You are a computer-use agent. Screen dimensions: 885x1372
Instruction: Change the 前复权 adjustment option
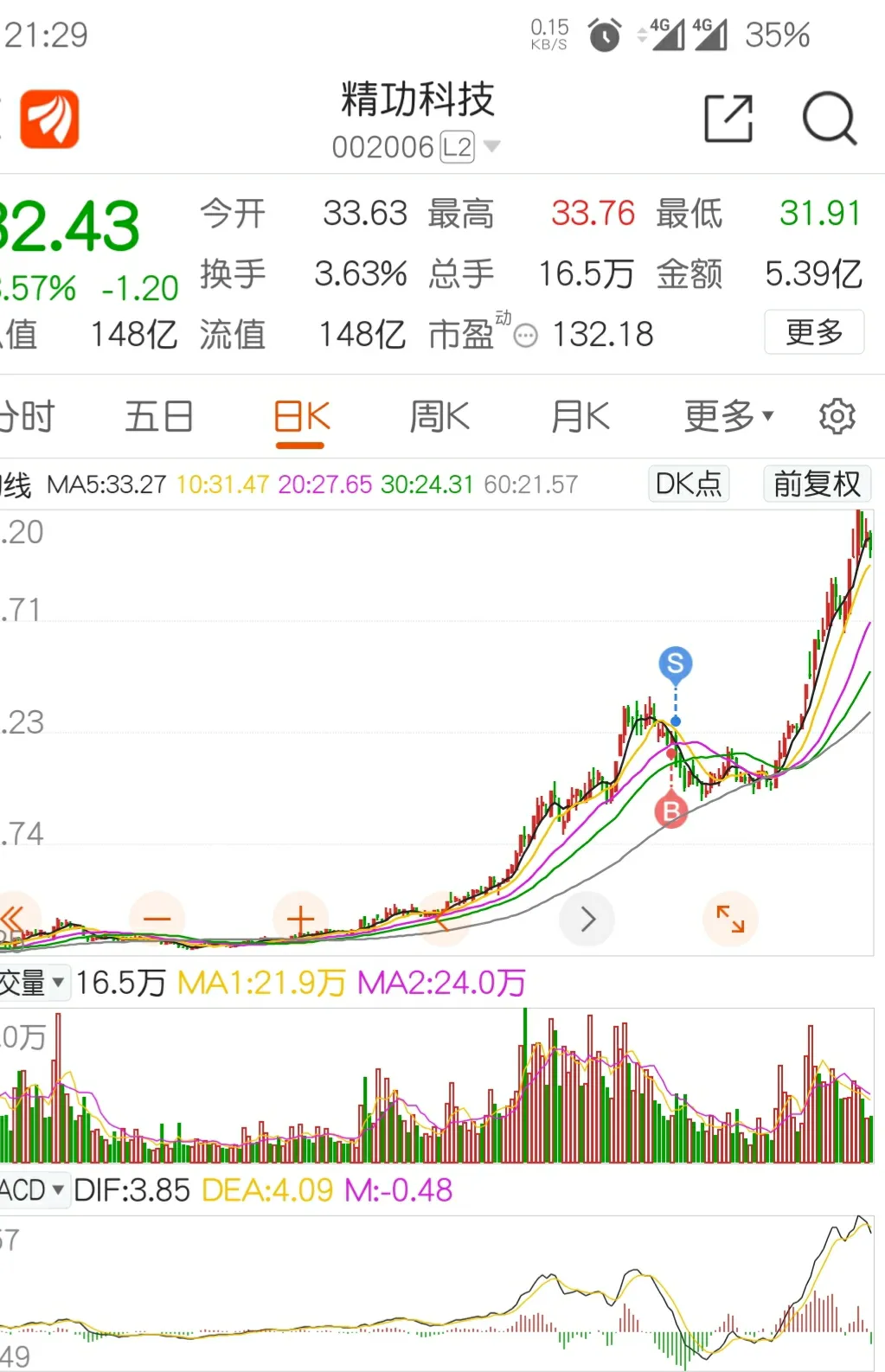817,484
